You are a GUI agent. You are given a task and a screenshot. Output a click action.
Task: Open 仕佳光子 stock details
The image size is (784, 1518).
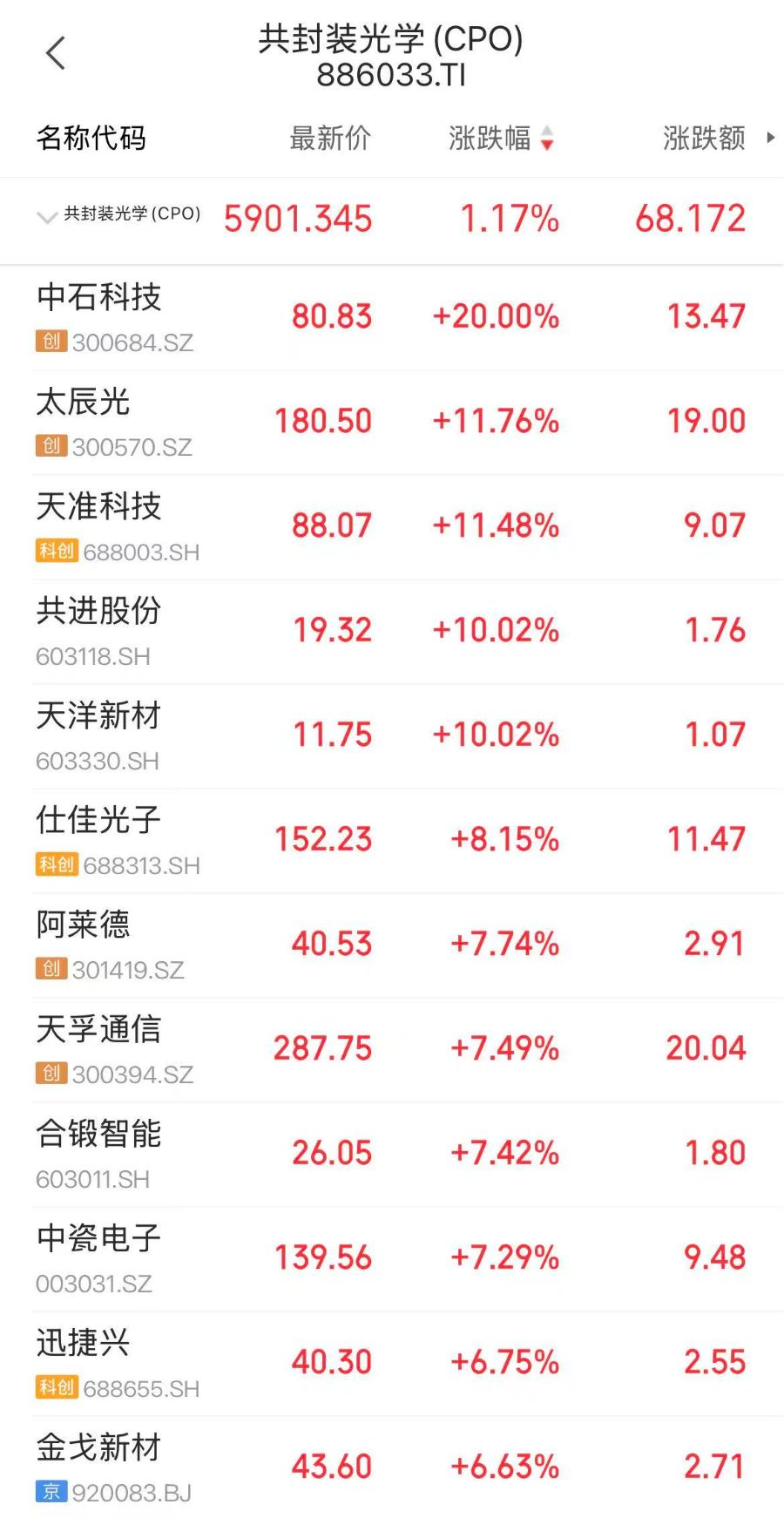click(x=392, y=841)
